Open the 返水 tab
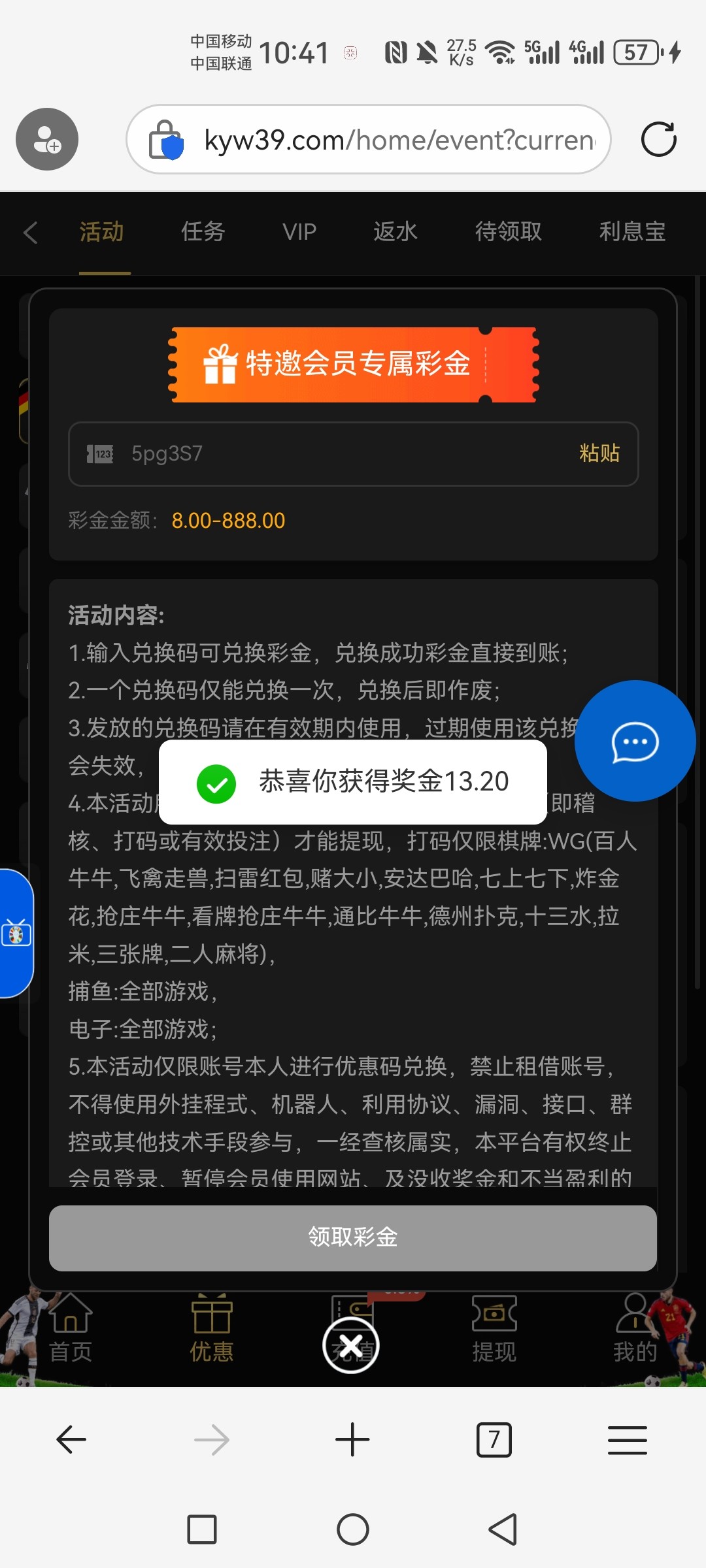The height and width of the screenshot is (1568, 706). pos(395,232)
